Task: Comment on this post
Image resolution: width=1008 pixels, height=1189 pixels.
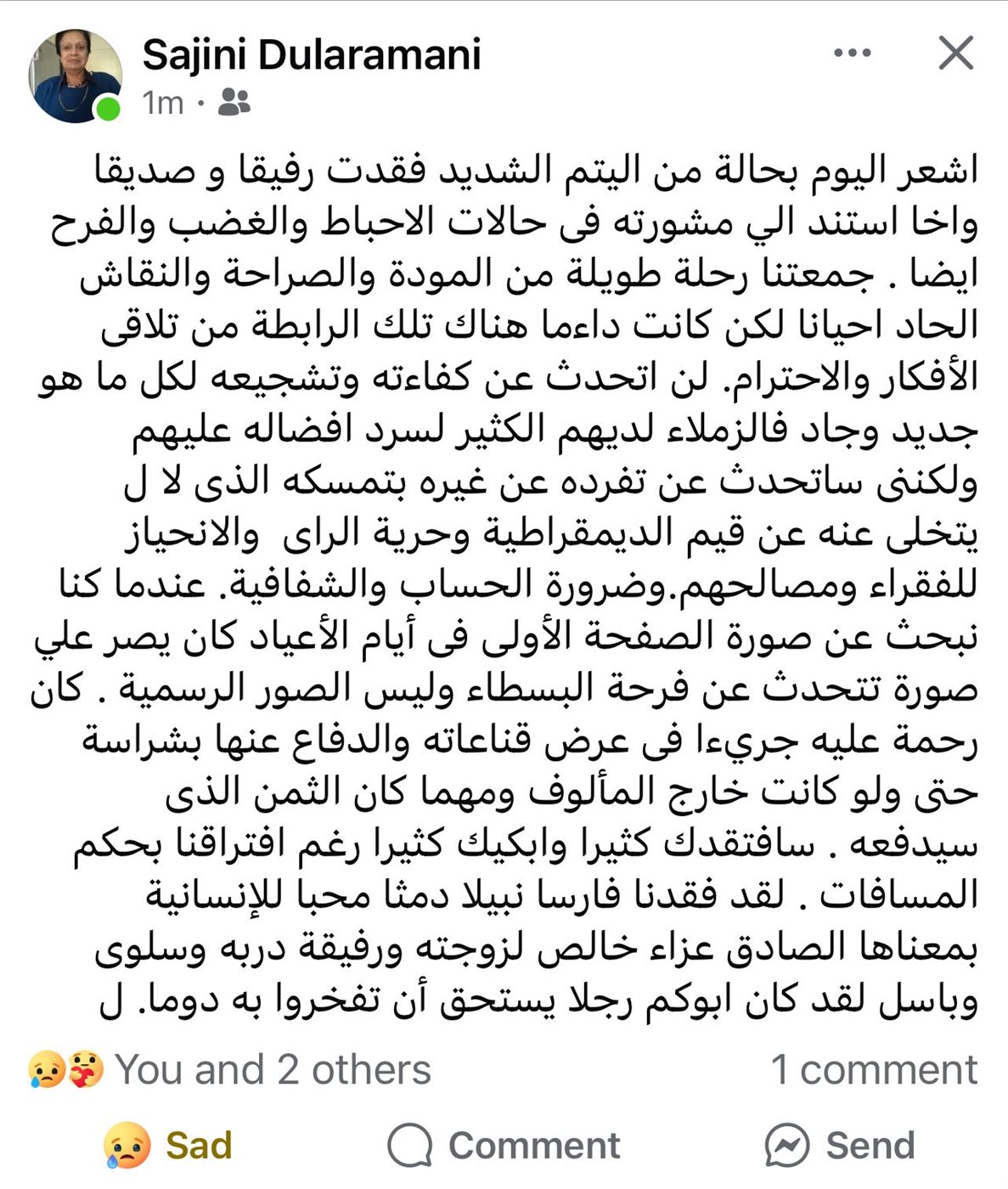Action: [504, 1146]
